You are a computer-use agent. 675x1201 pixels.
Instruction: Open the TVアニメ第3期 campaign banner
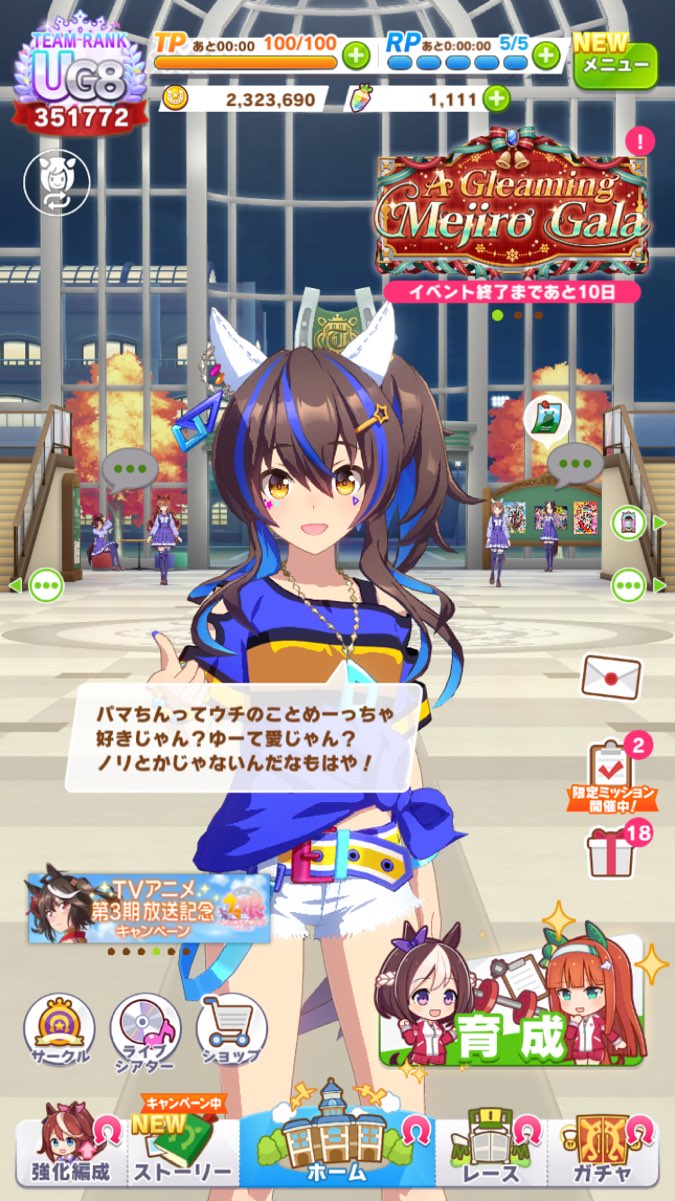point(150,906)
